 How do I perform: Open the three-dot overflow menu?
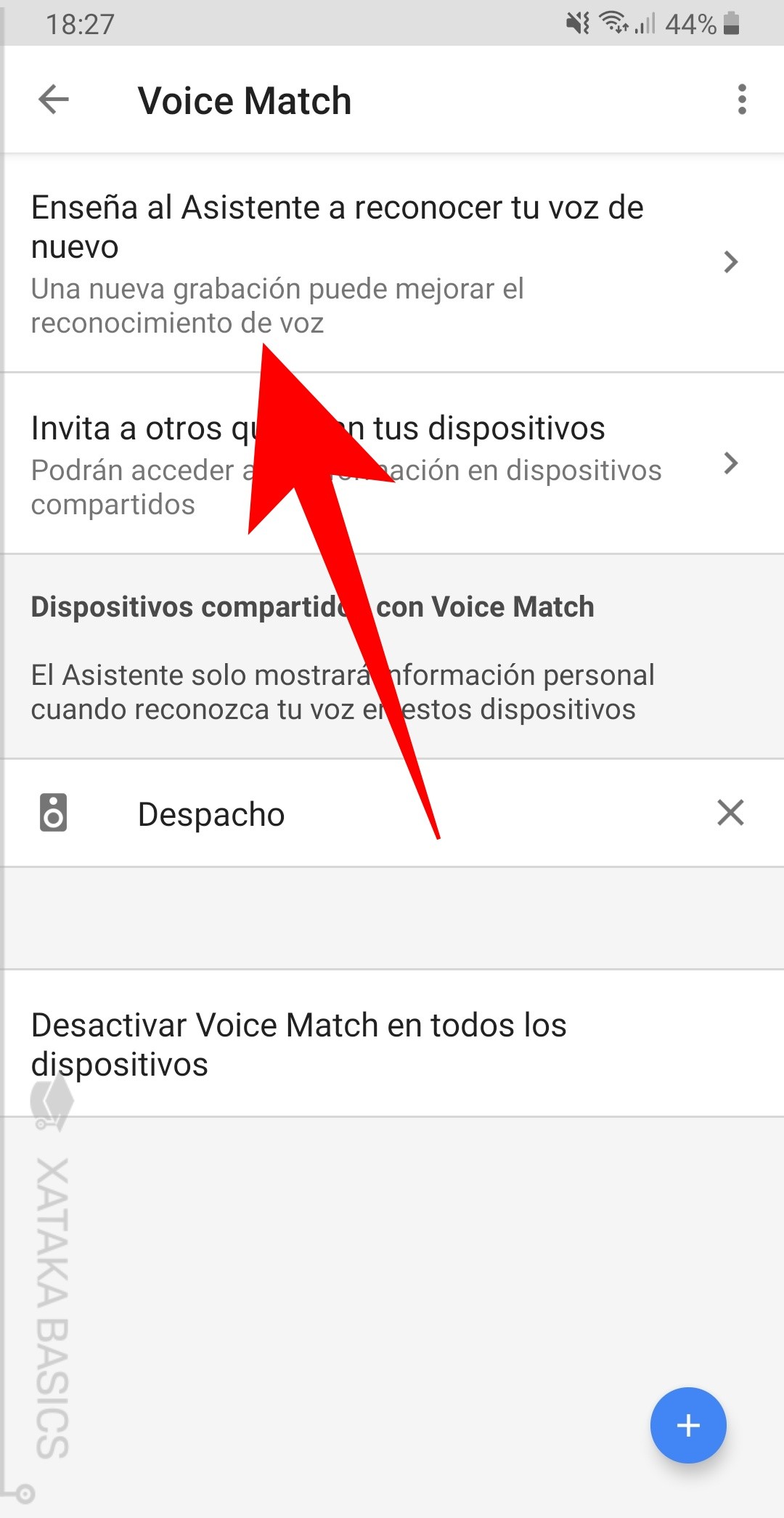[741, 100]
